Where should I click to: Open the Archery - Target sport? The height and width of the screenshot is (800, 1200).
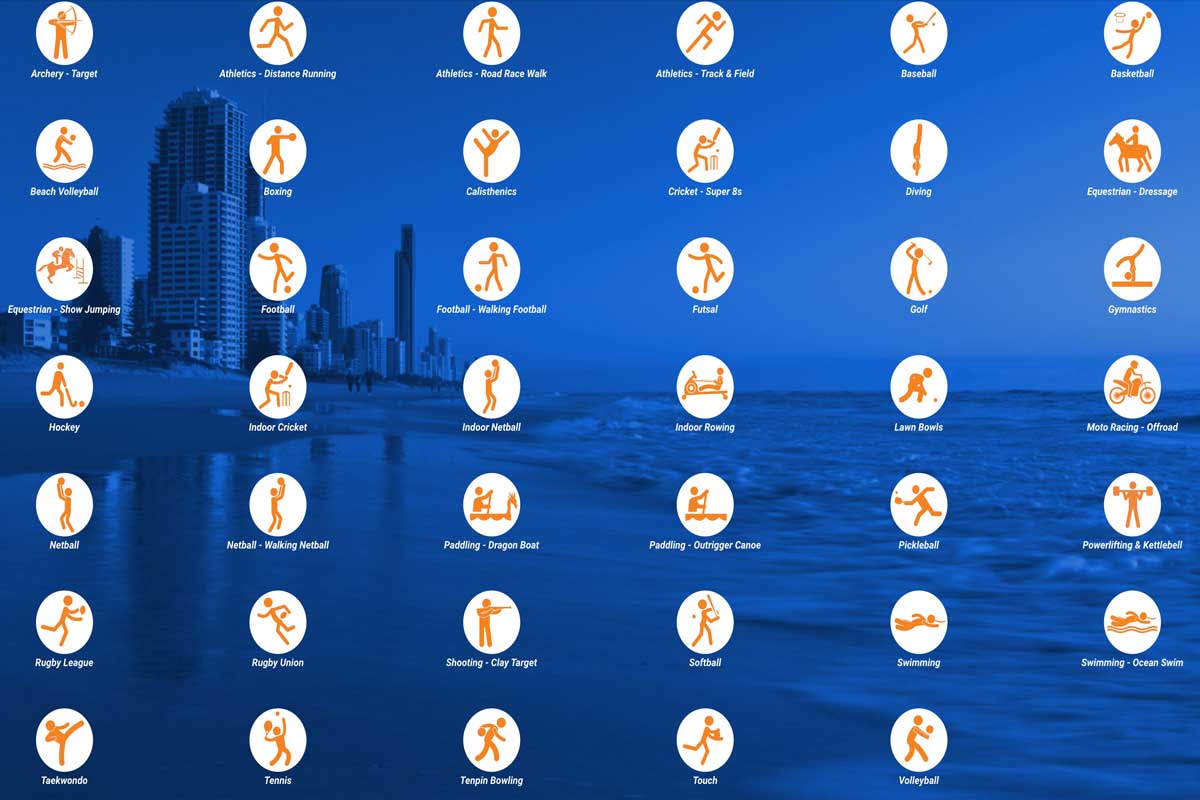(x=64, y=33)
